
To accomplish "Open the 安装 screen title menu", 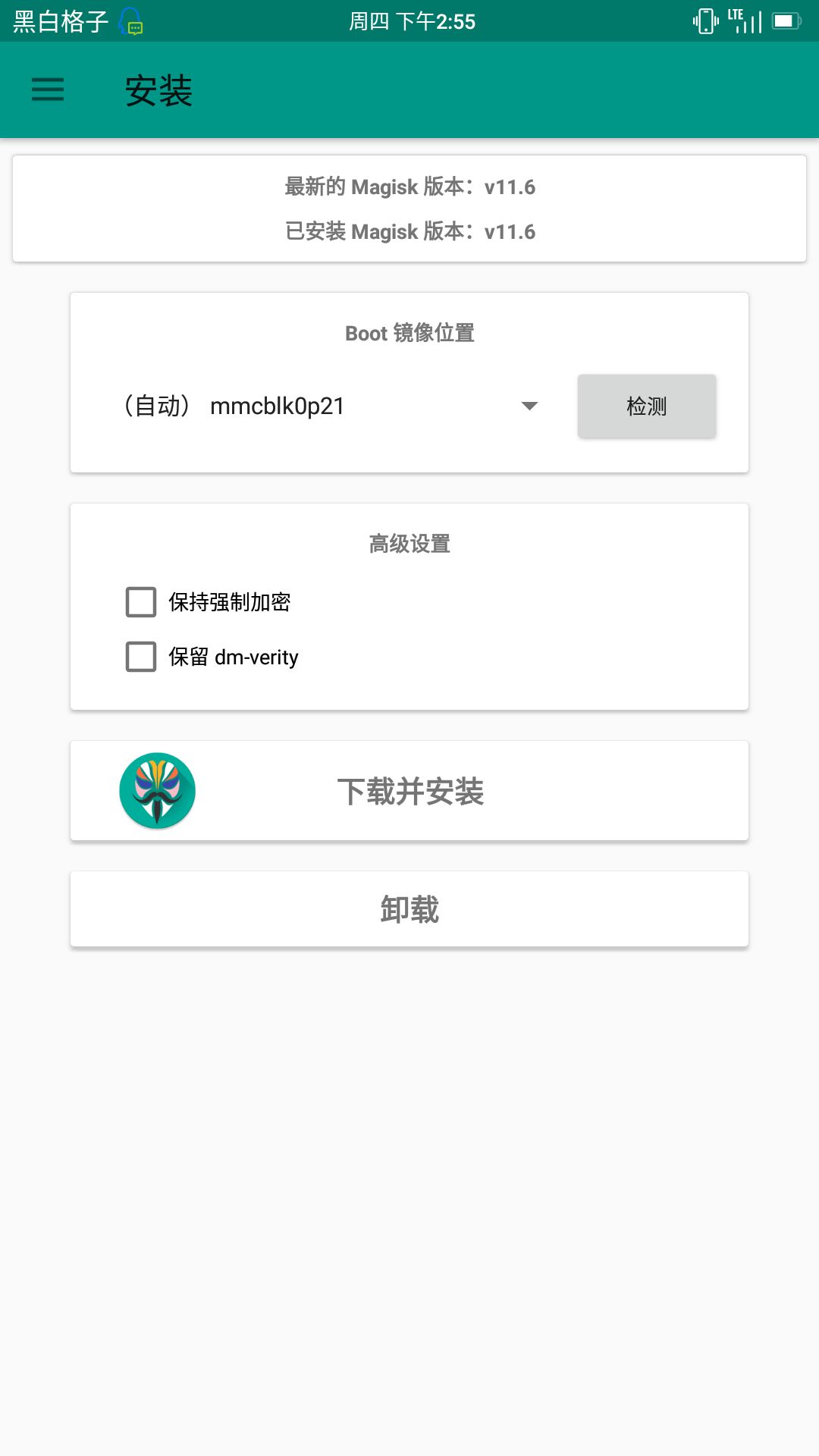I will (x=160, y=89).
